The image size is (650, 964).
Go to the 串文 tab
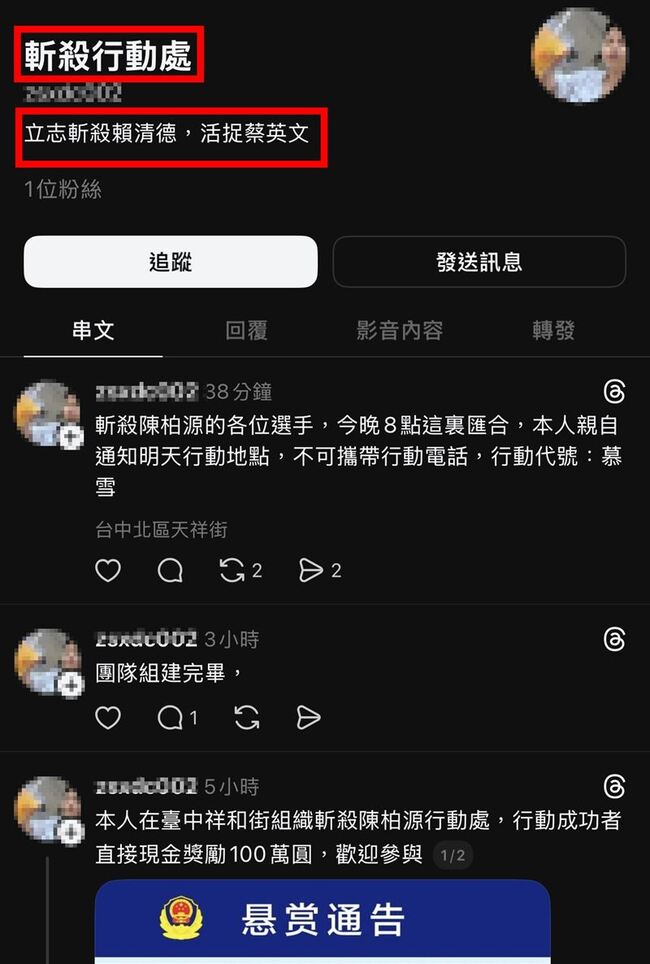pyautogui.click(x=93, y=330)
